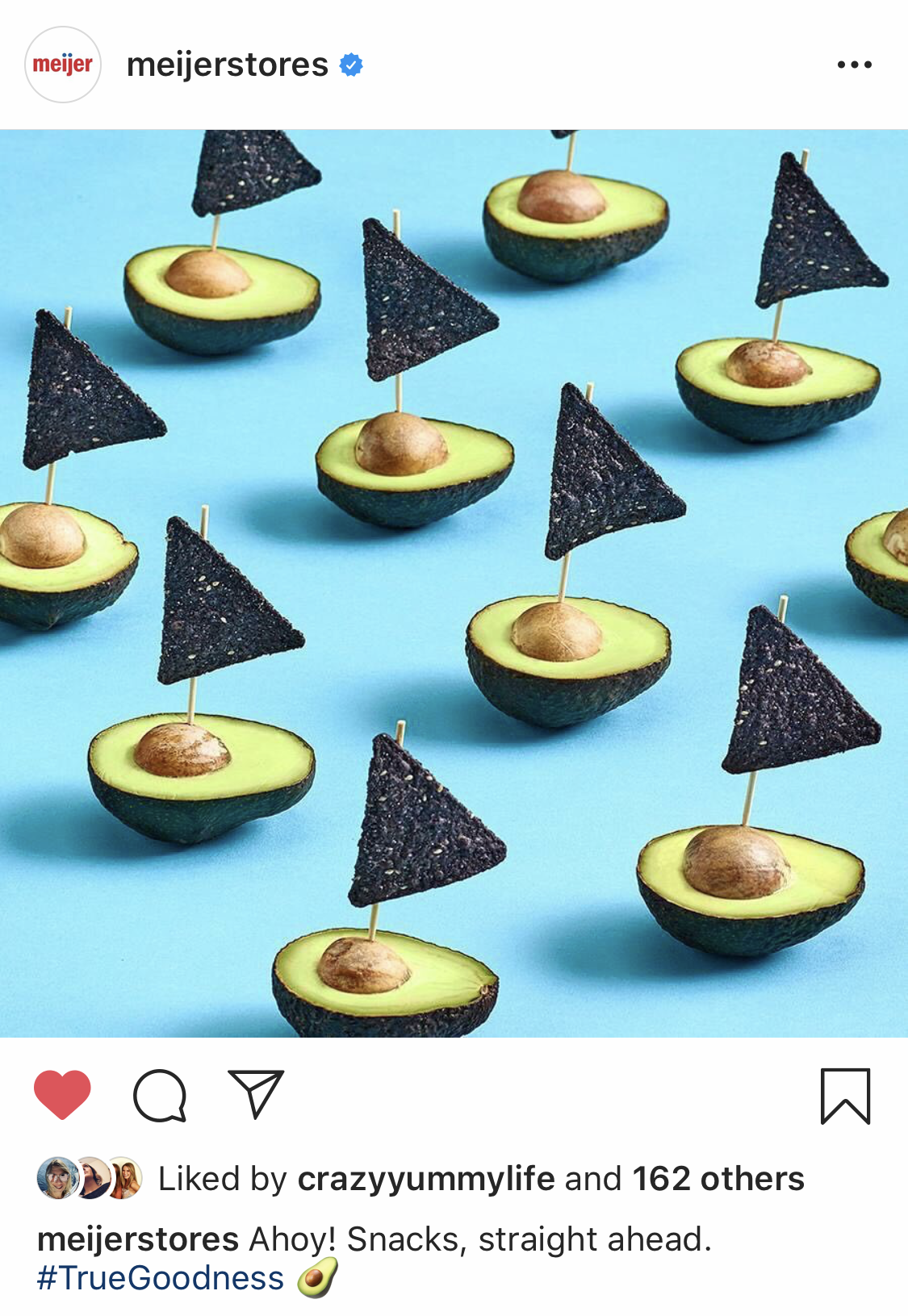Image resolution: width=908 pixels, height=1316 pixels.
Task: Share the post via paper plane icon
Action: (256, 1093)
